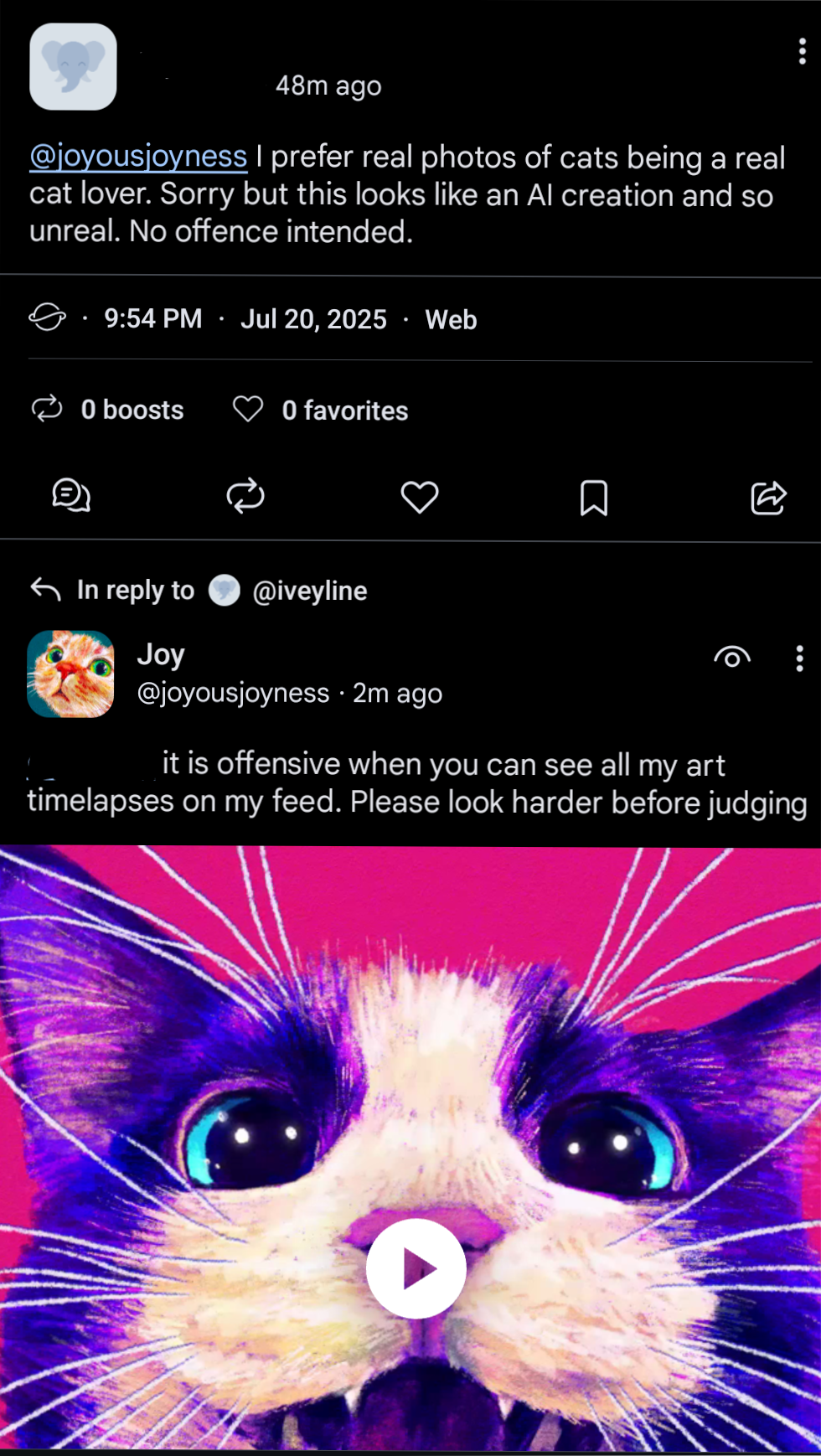The height and width of the screenshot is (1456, 821).
Task: Toggle visibility eye icon on Joy's post
Action: coord(732,658)
